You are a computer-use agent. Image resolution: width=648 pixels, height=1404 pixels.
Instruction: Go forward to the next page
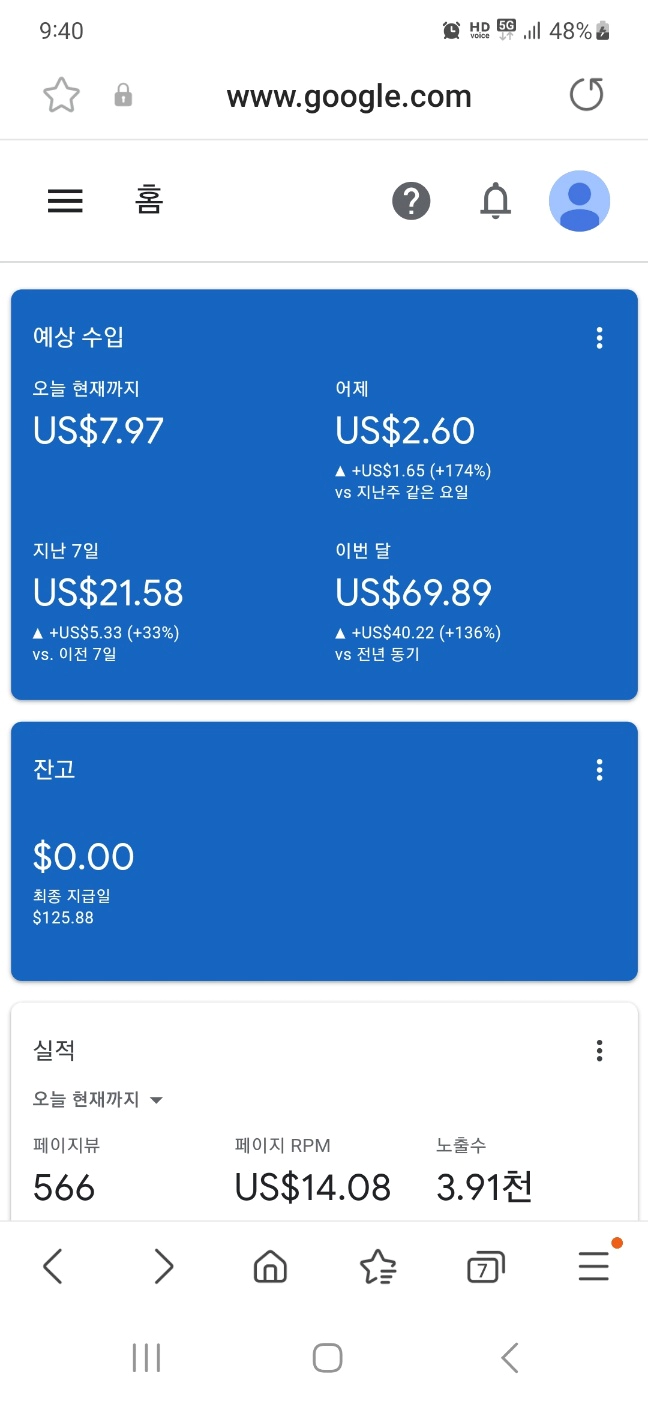tap(164, 1267)
